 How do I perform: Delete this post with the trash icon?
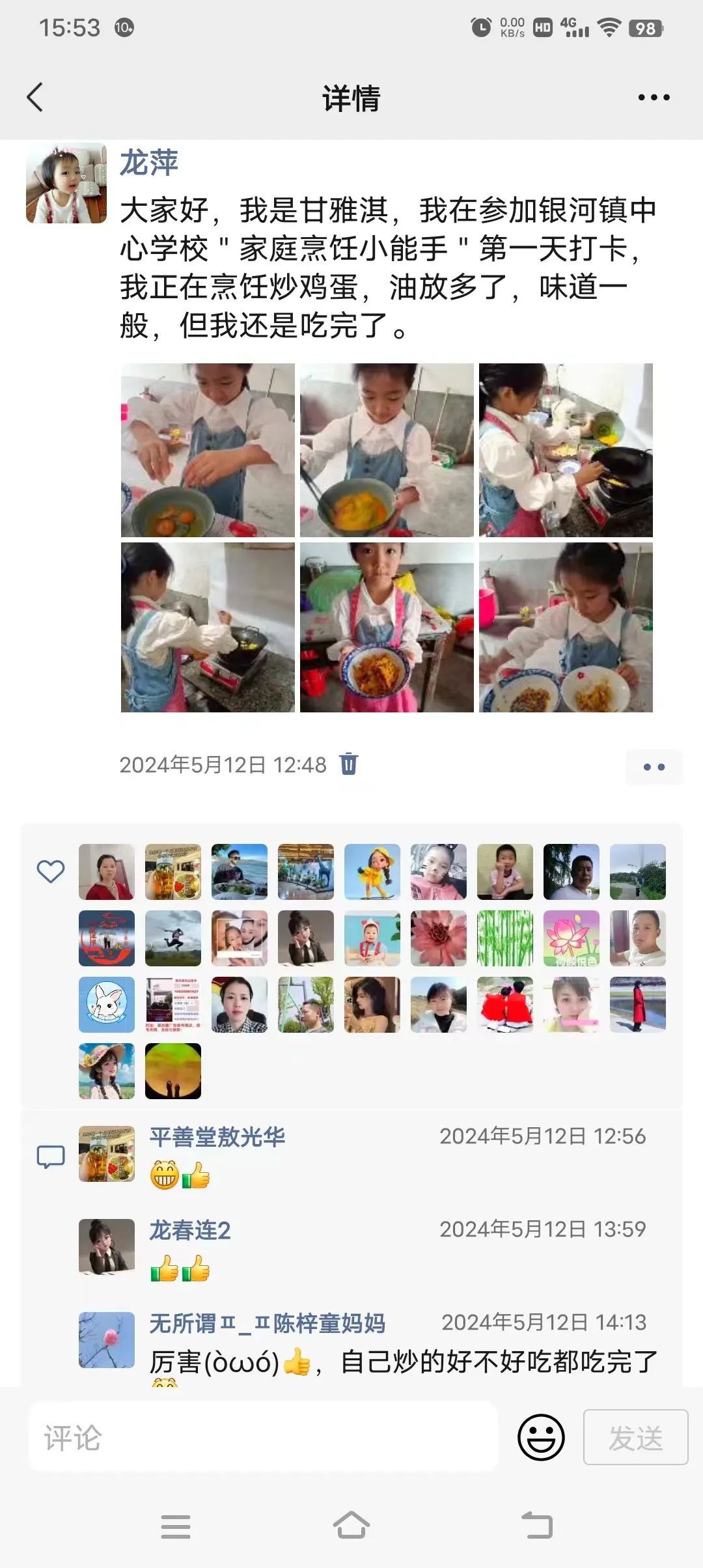click(x=349, y=764)
